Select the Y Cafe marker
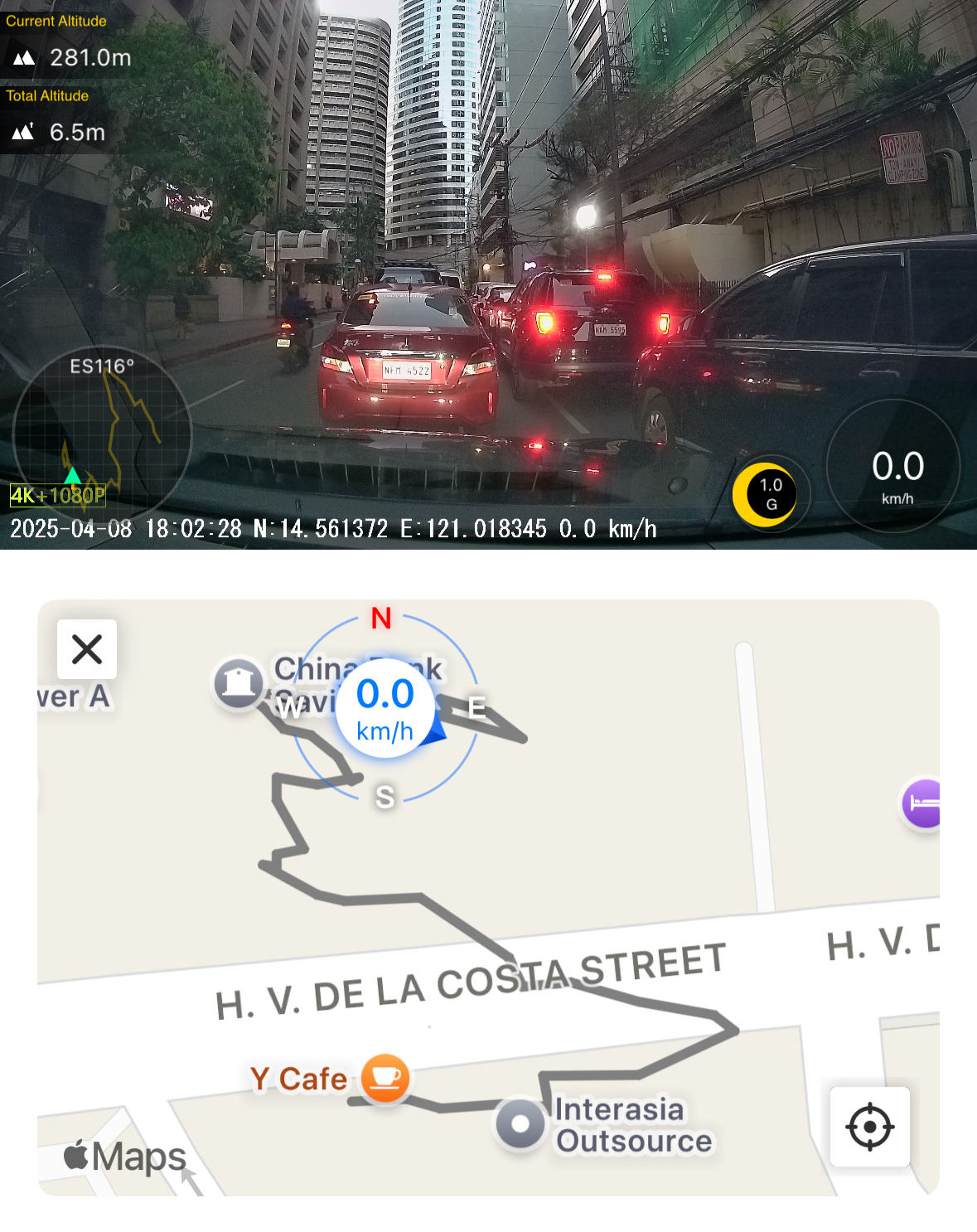This screenshot has height=1232, width=977. [385, 1078]
